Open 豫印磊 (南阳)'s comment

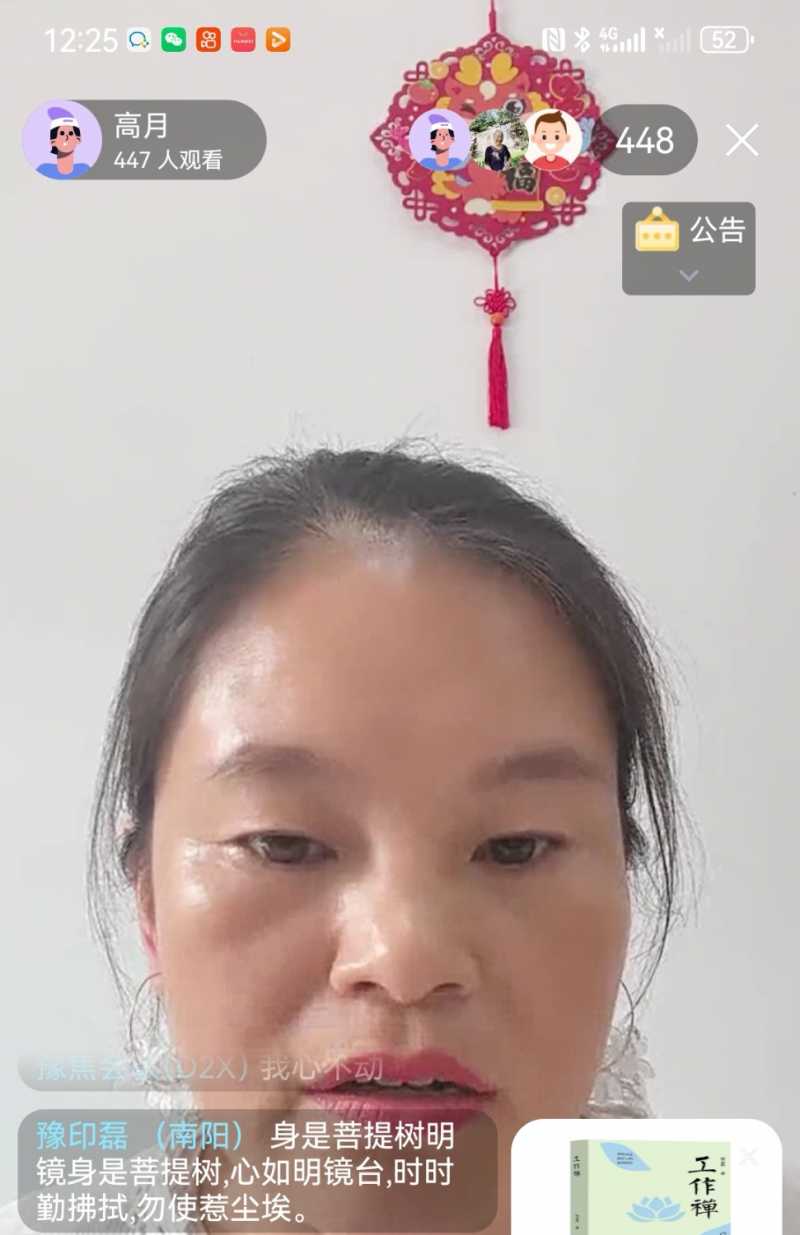click(x=257, y=1172)
